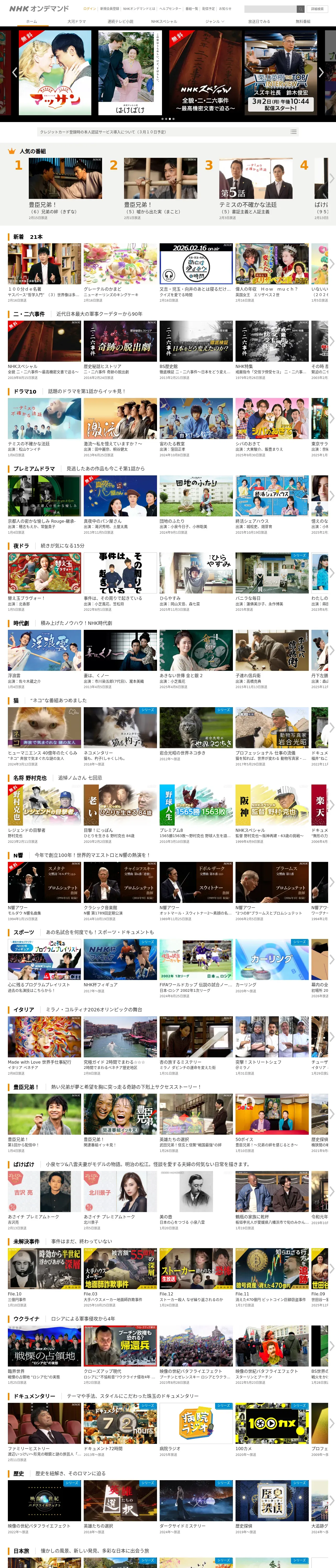This screenshot has width=336, height=1568.
Task: Open the header search field
Action: pyautogui.click(x=270, y=9)
